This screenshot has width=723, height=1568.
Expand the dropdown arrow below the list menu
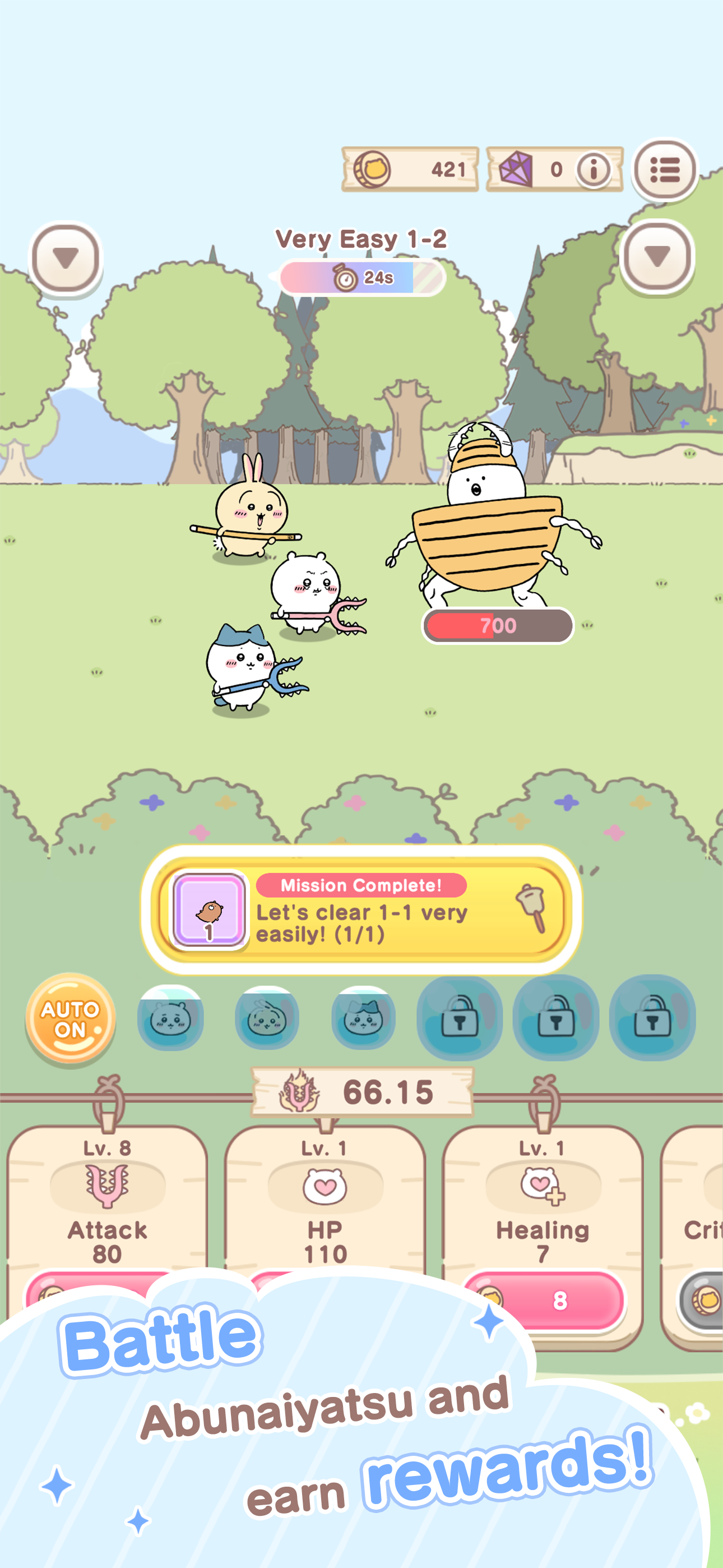pos(657,256)
